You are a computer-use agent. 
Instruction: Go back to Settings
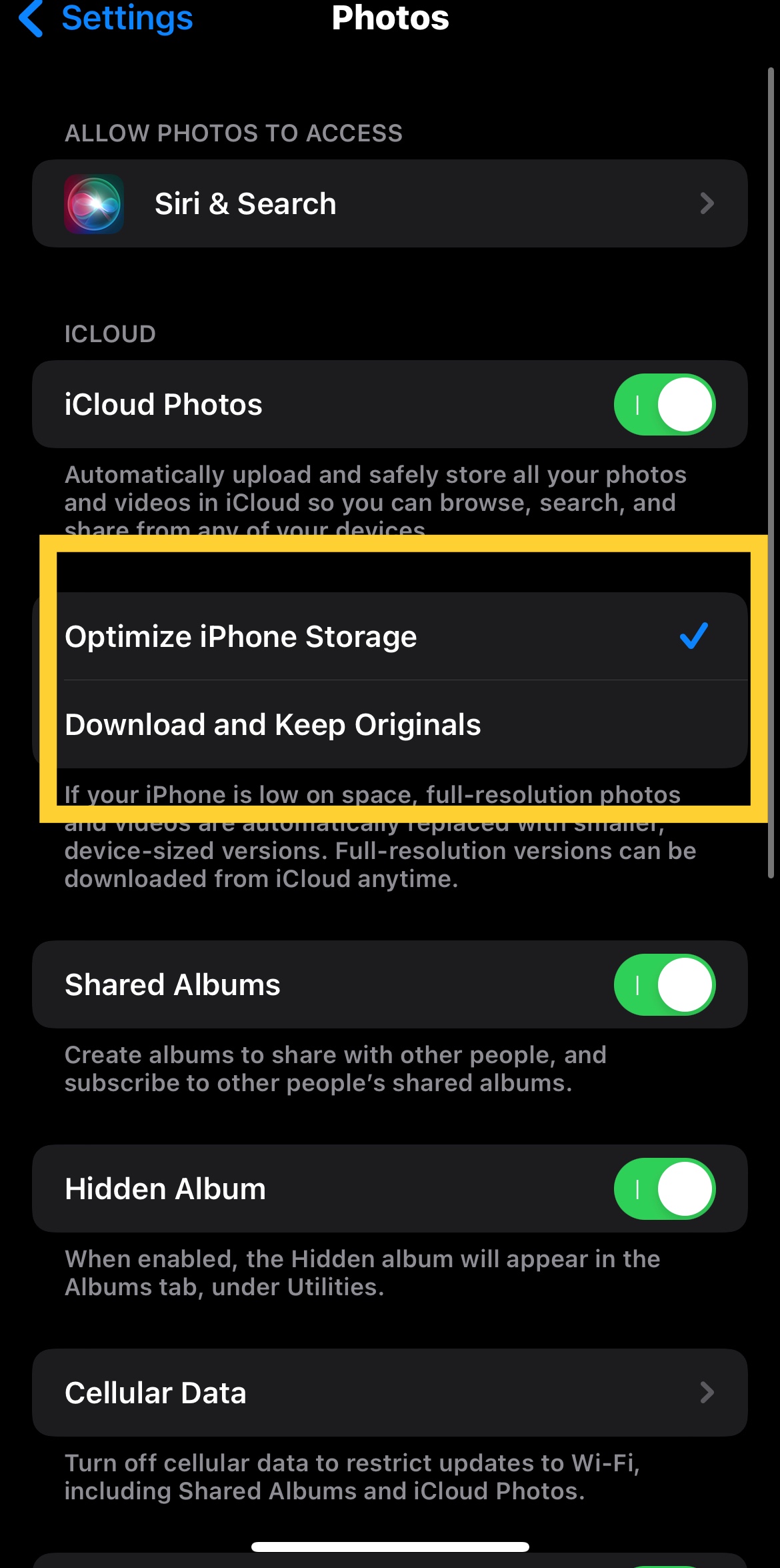click(106, 18)
